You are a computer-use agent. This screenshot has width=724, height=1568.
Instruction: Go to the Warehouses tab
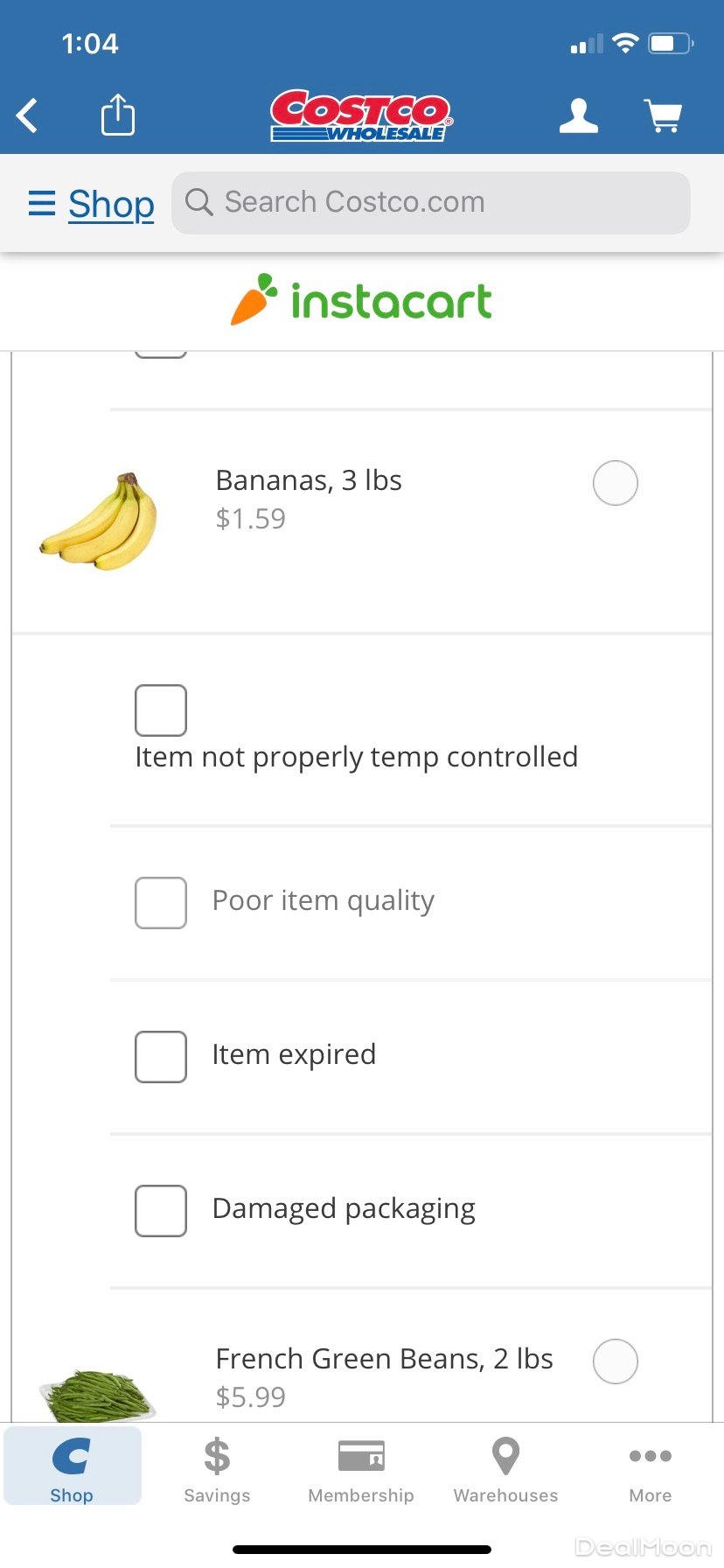point(505,1470)
